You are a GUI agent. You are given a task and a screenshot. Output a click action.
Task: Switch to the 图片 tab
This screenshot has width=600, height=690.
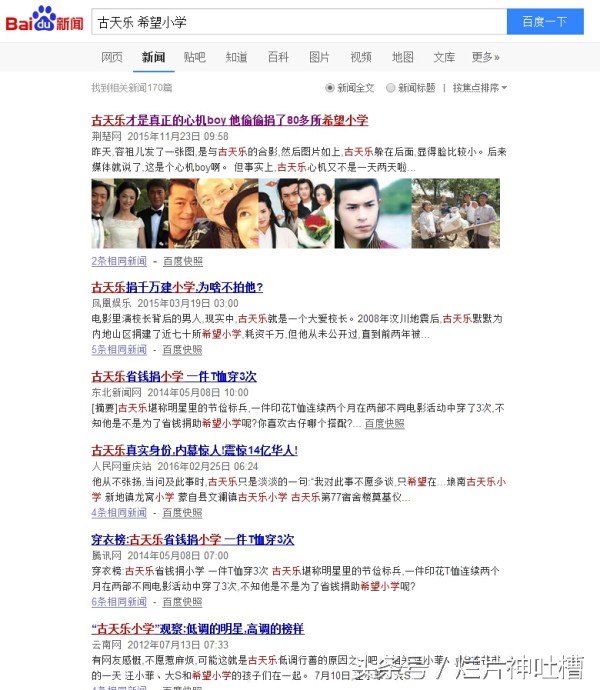[x=319, y=58]
